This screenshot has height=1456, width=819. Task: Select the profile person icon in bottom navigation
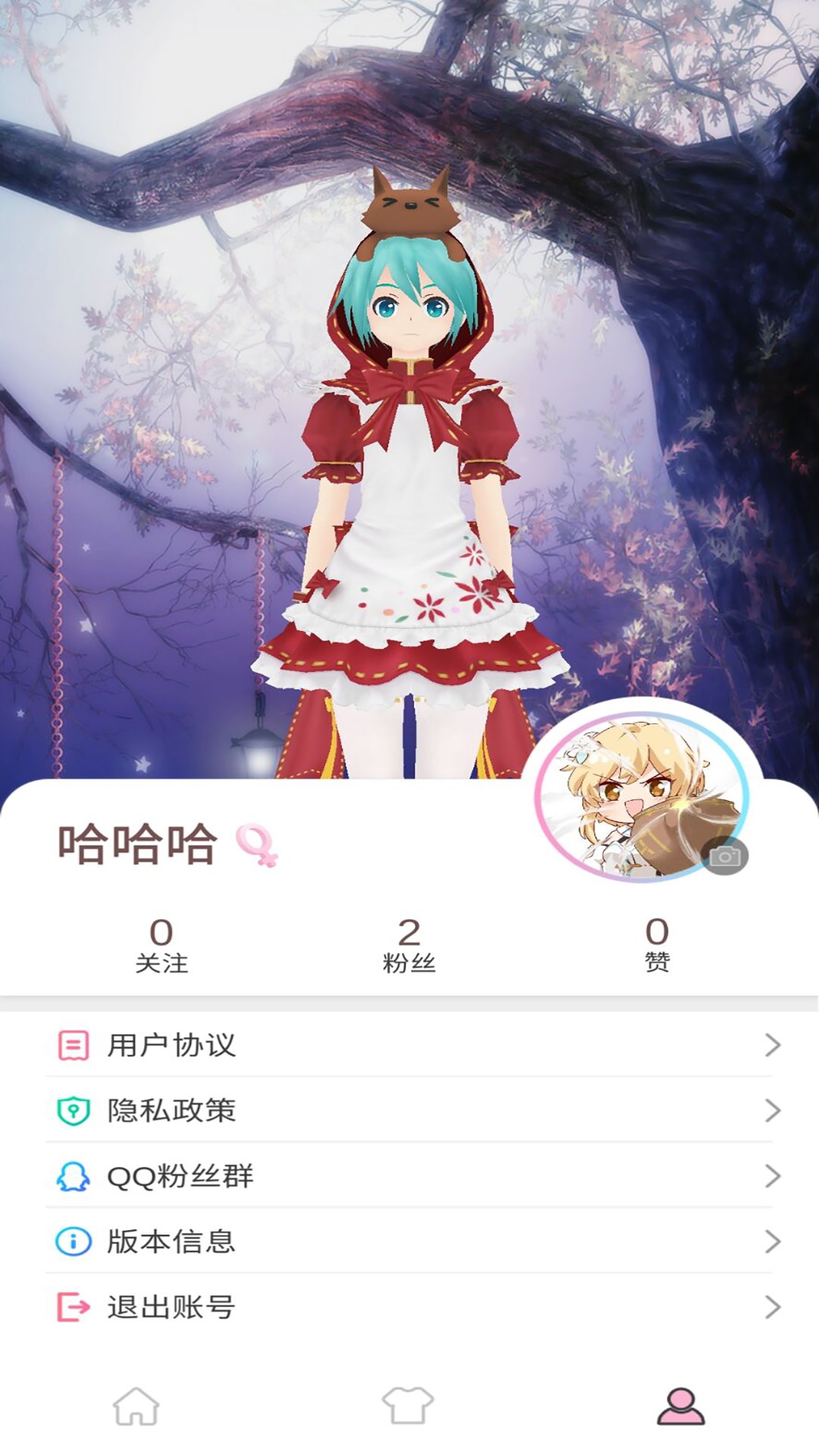(681, 1407)
